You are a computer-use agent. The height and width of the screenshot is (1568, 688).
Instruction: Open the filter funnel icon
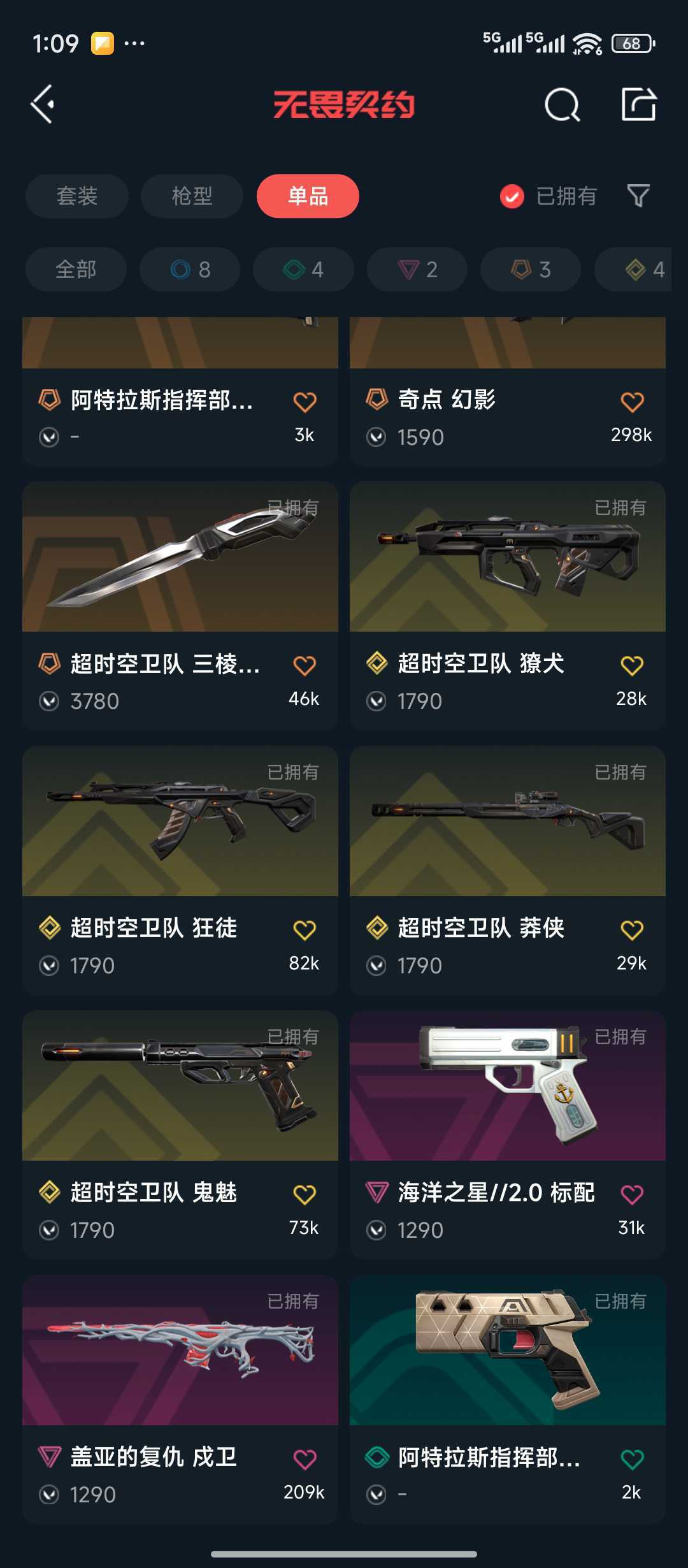[x=638, y=196]
